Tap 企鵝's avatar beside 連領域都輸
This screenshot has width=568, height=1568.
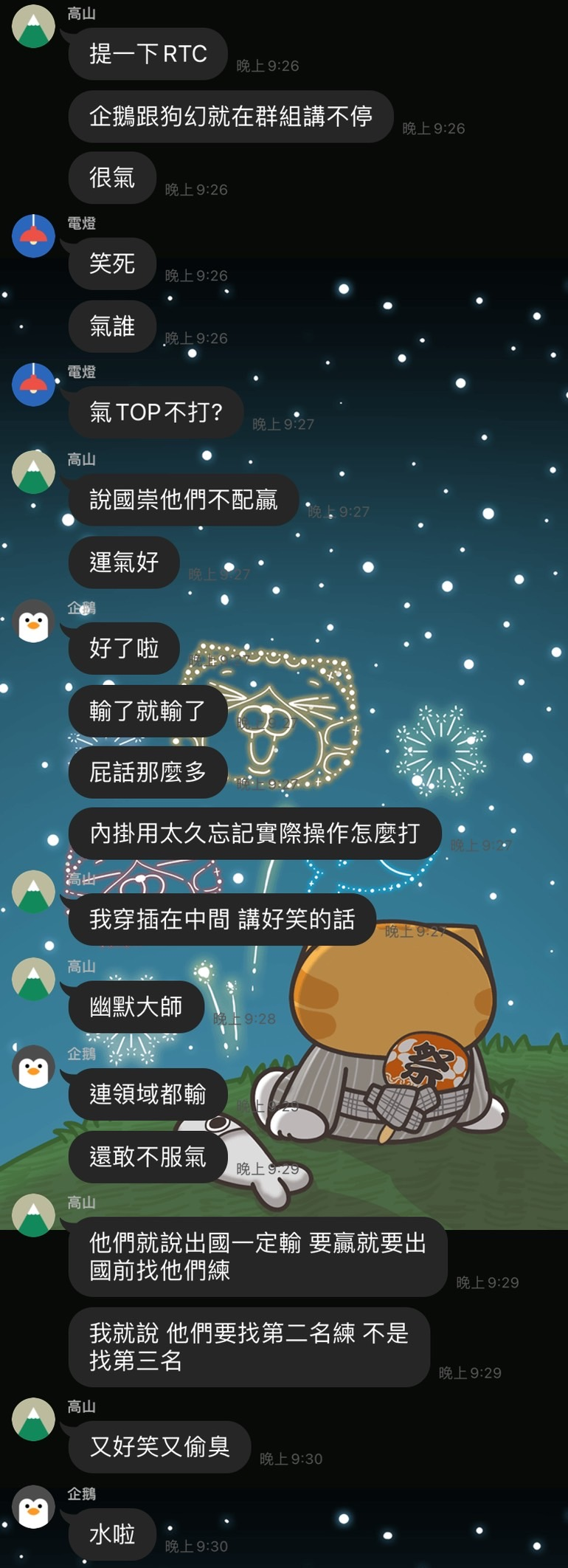coord(33,1067)
